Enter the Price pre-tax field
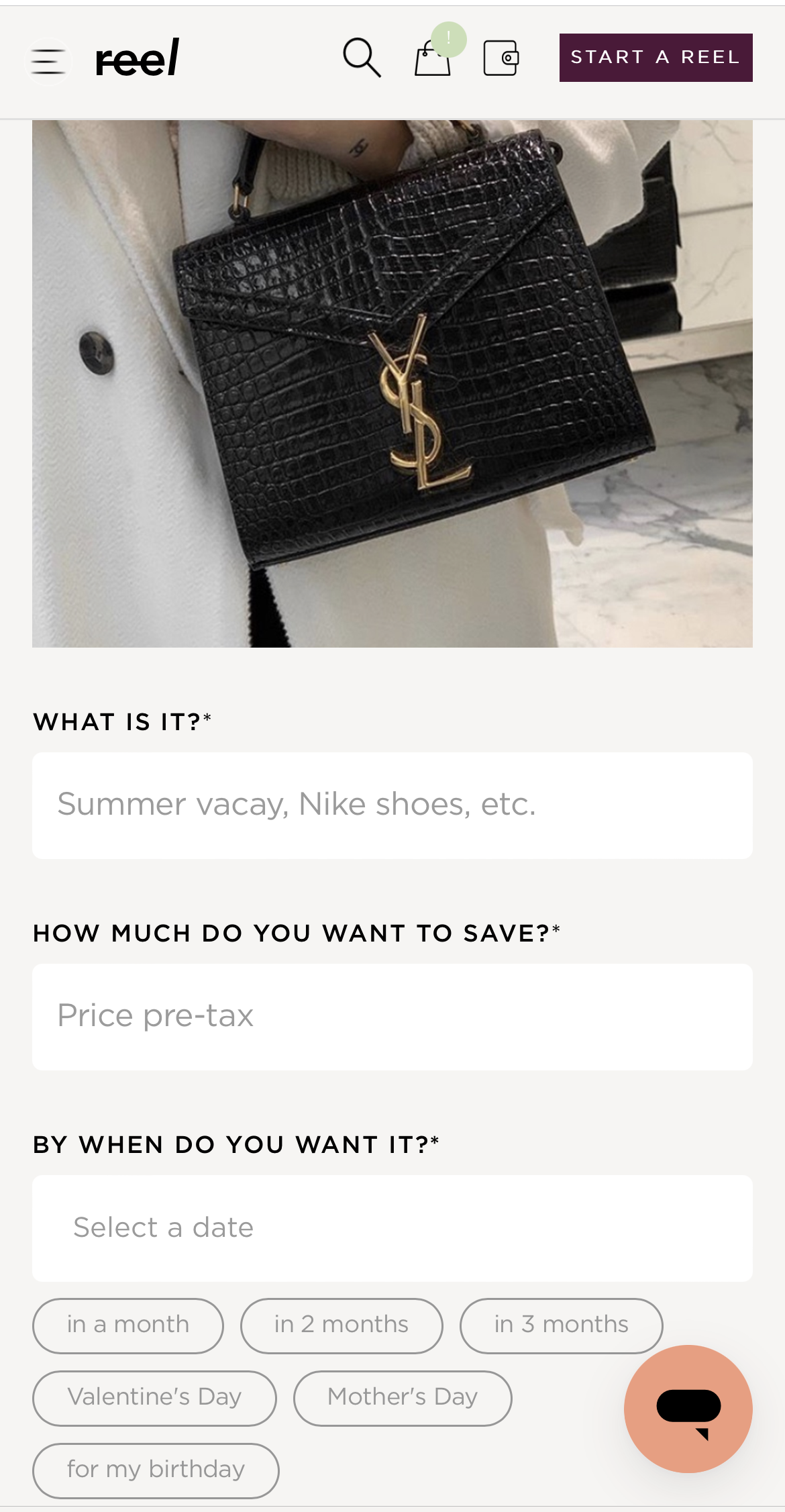785x1512 pixels. (x=392, y=1017)
